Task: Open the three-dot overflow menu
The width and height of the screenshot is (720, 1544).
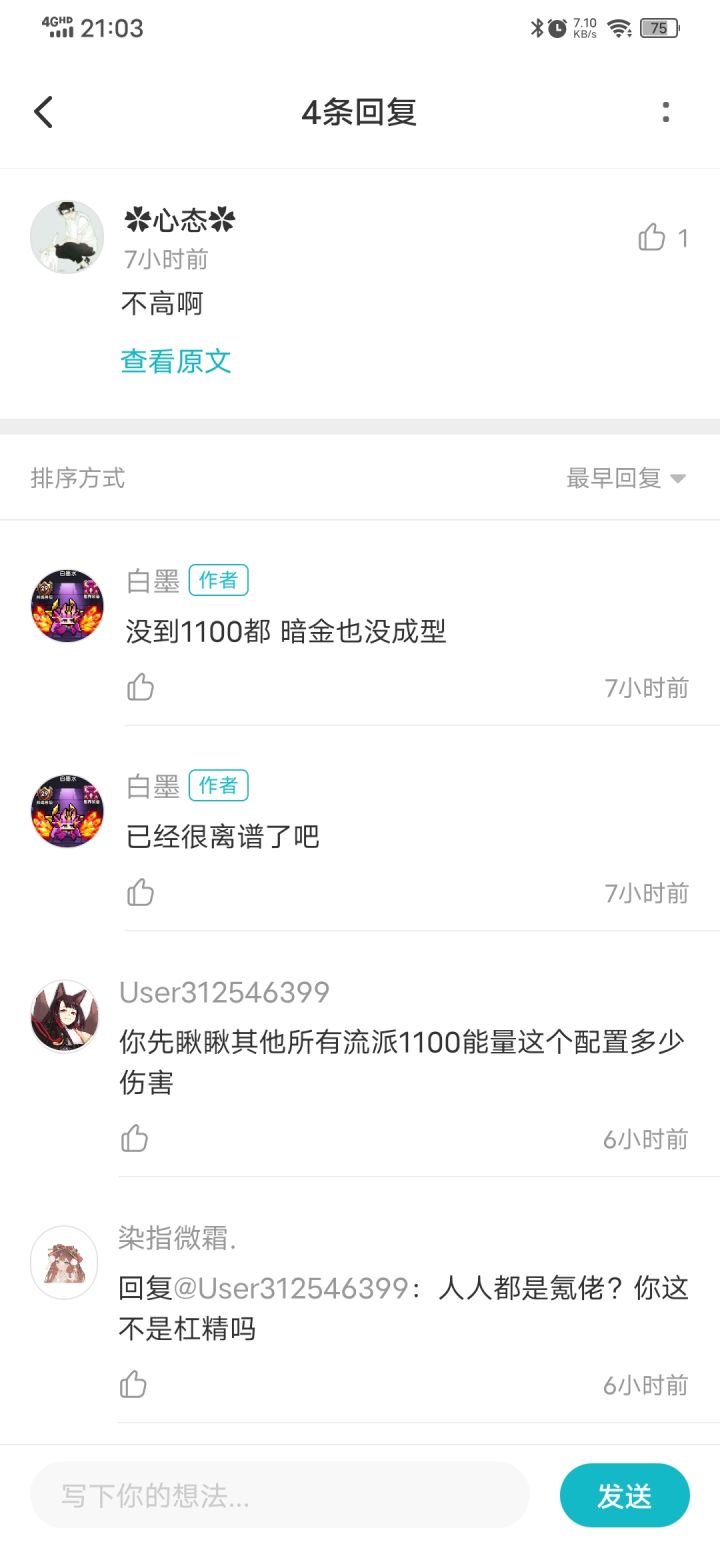Action: [x=666, y=112]
